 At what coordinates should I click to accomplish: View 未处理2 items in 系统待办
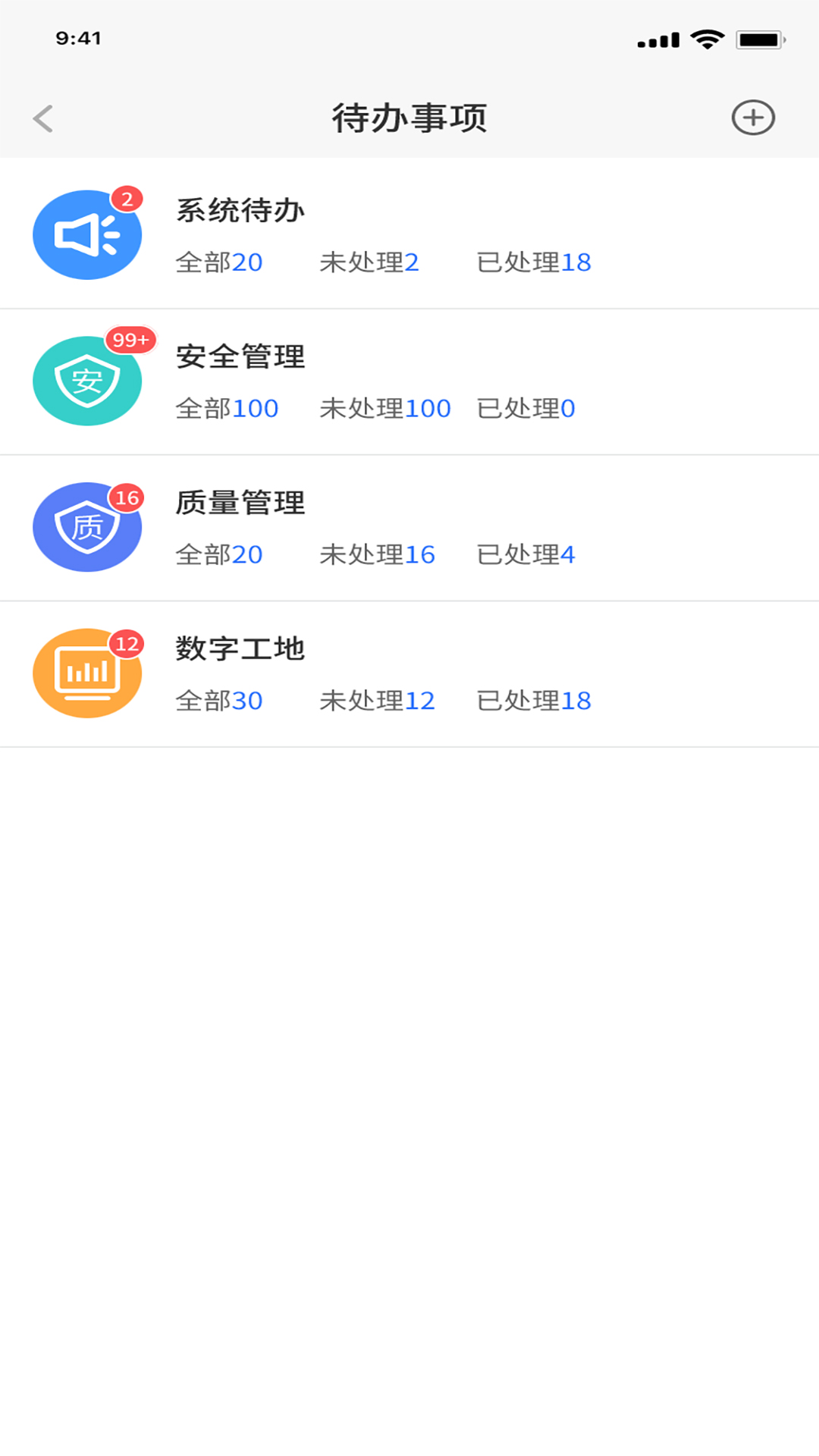(x=371, y=262)
